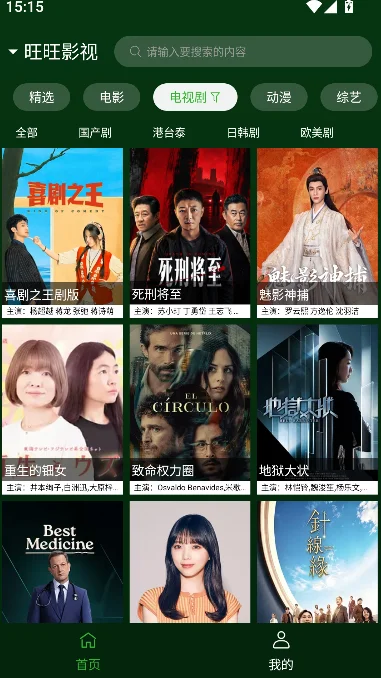
Task: Filter by 港台泰
Action: point(169,132)
